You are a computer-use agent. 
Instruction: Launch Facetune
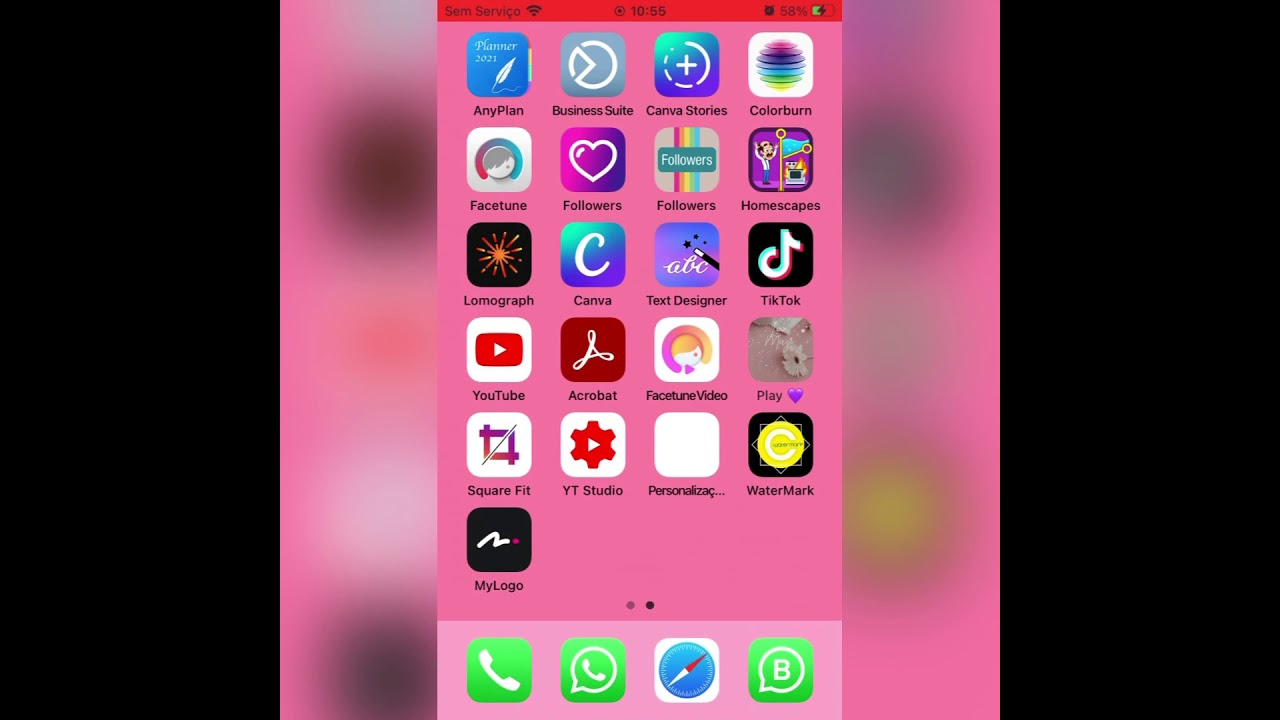click(499, 160)
